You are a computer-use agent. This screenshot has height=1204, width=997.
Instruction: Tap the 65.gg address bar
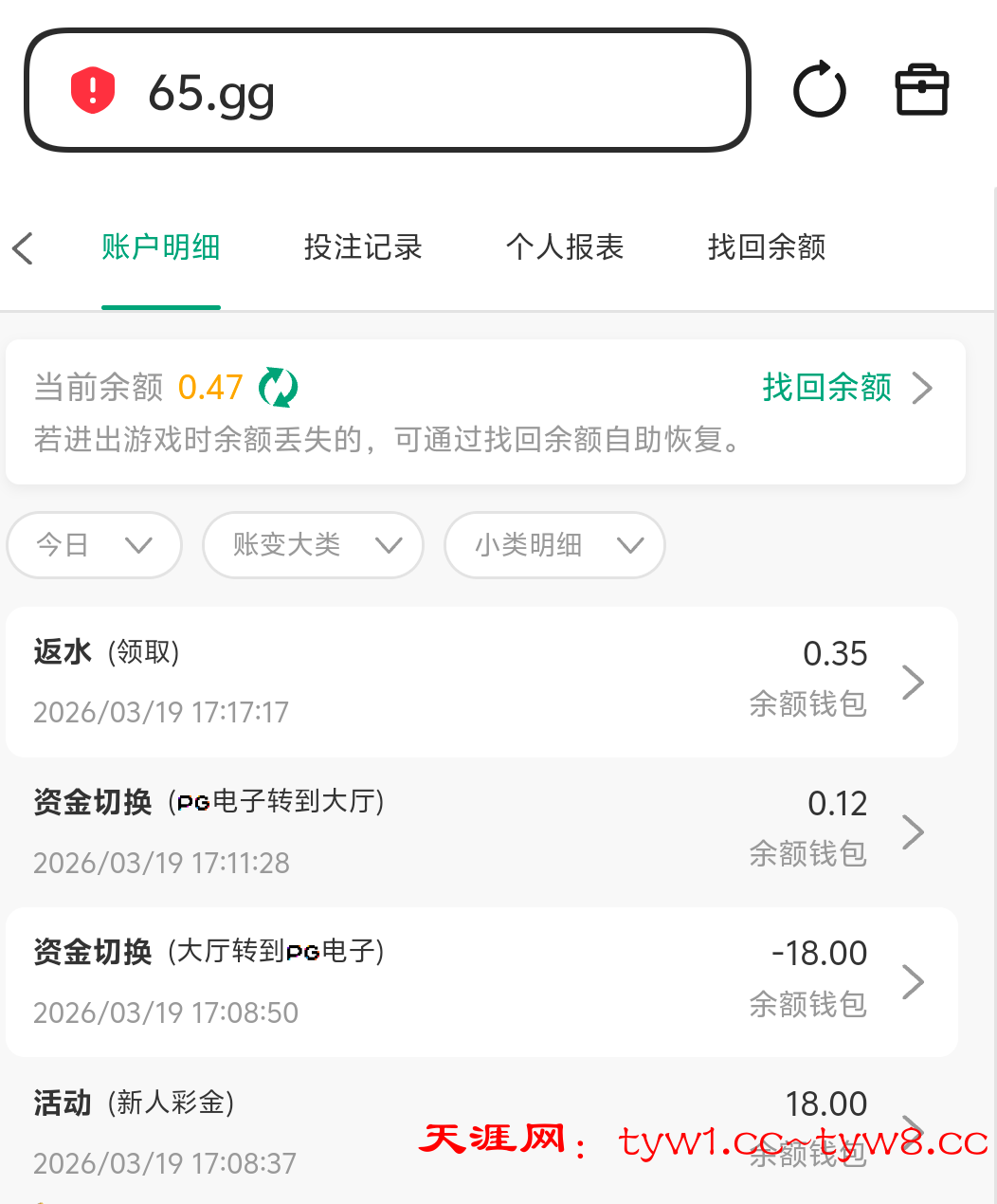pyautogui.click(x=387, y=91)
